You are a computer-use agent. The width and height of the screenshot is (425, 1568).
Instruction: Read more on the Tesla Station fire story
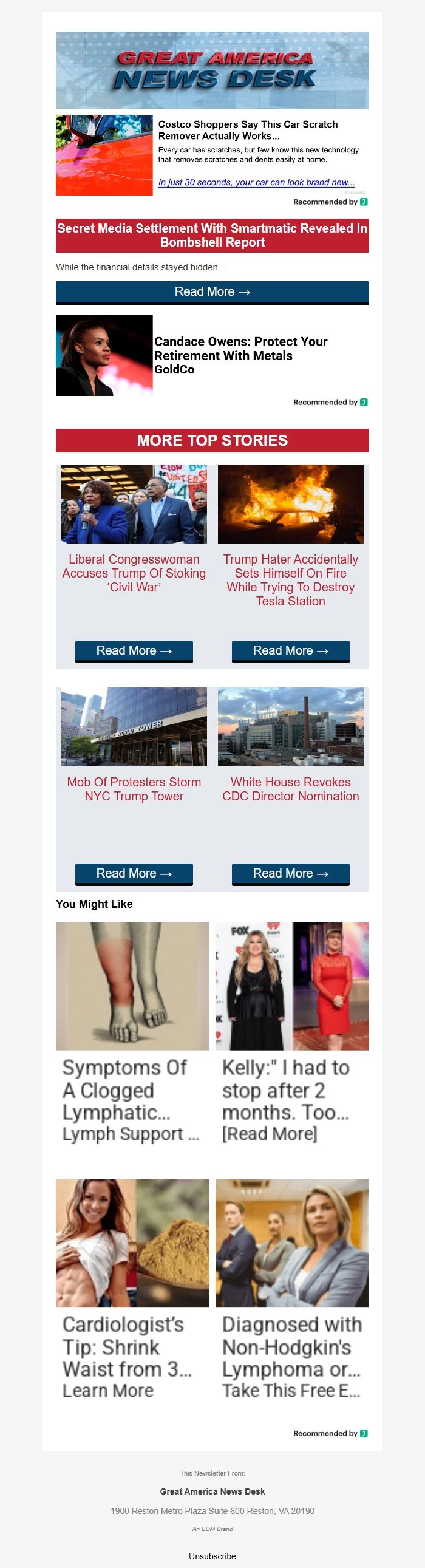290,650
